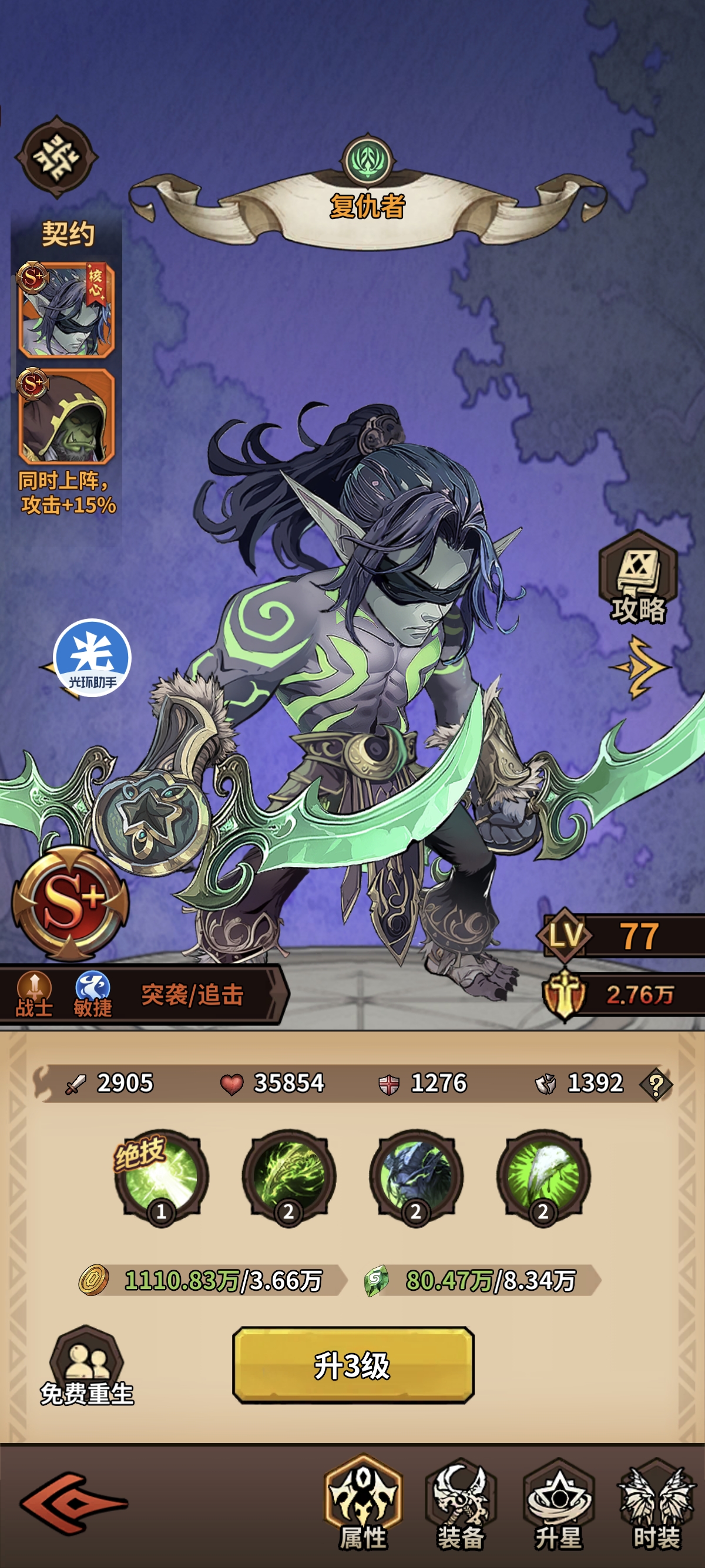Open the emblem icon above 契约
705x1568 pixels.
[x=56, y=157]
